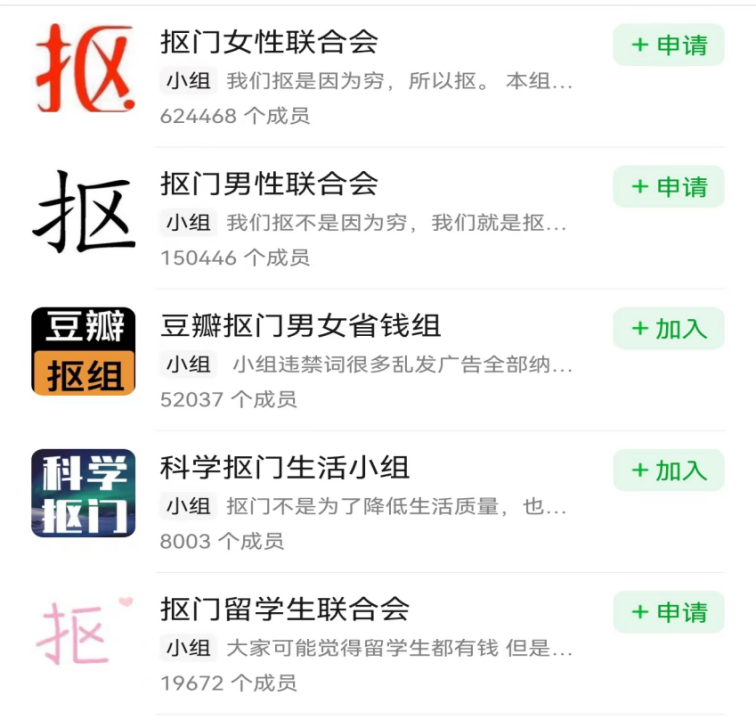Screen dimensions: 756x720
Task: Apply to join 抠门女性联合会
Action: [668, 45]
